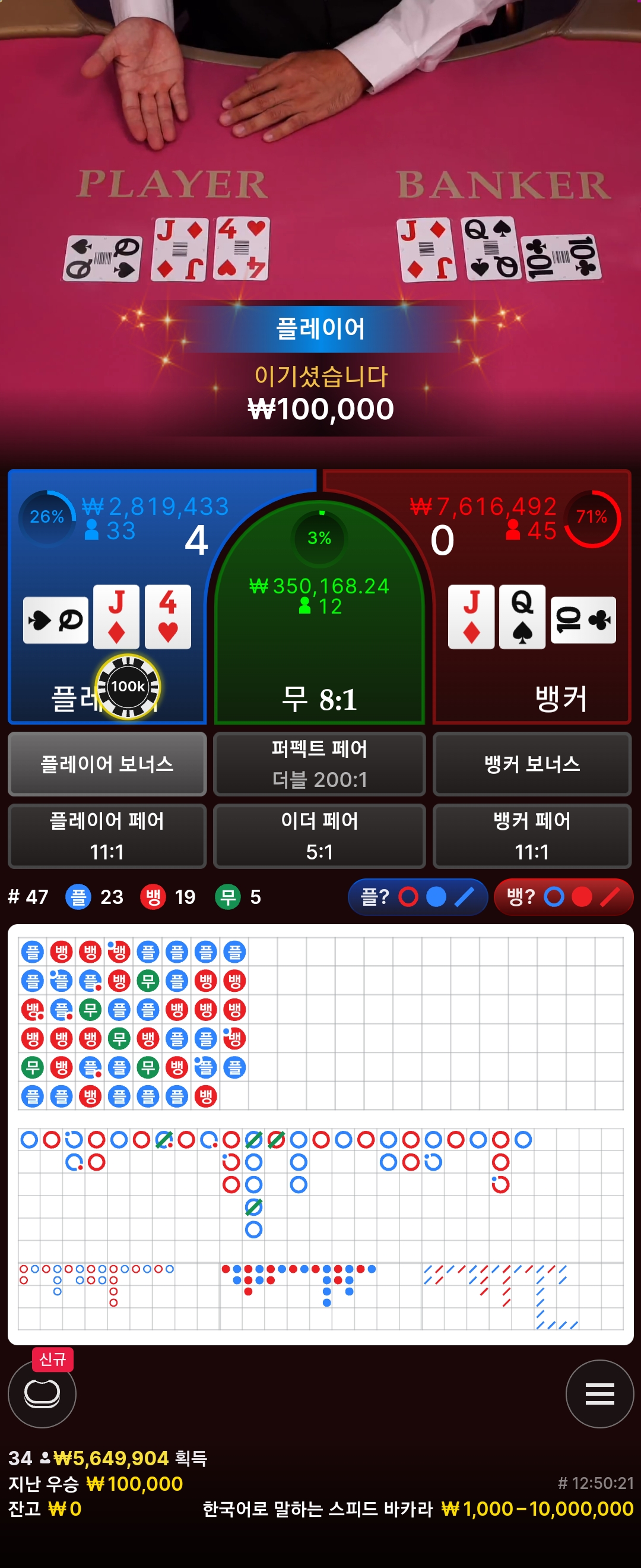Open the hamburger menu
Viewport: 641px width, 1568px height.
(599, 1393)
